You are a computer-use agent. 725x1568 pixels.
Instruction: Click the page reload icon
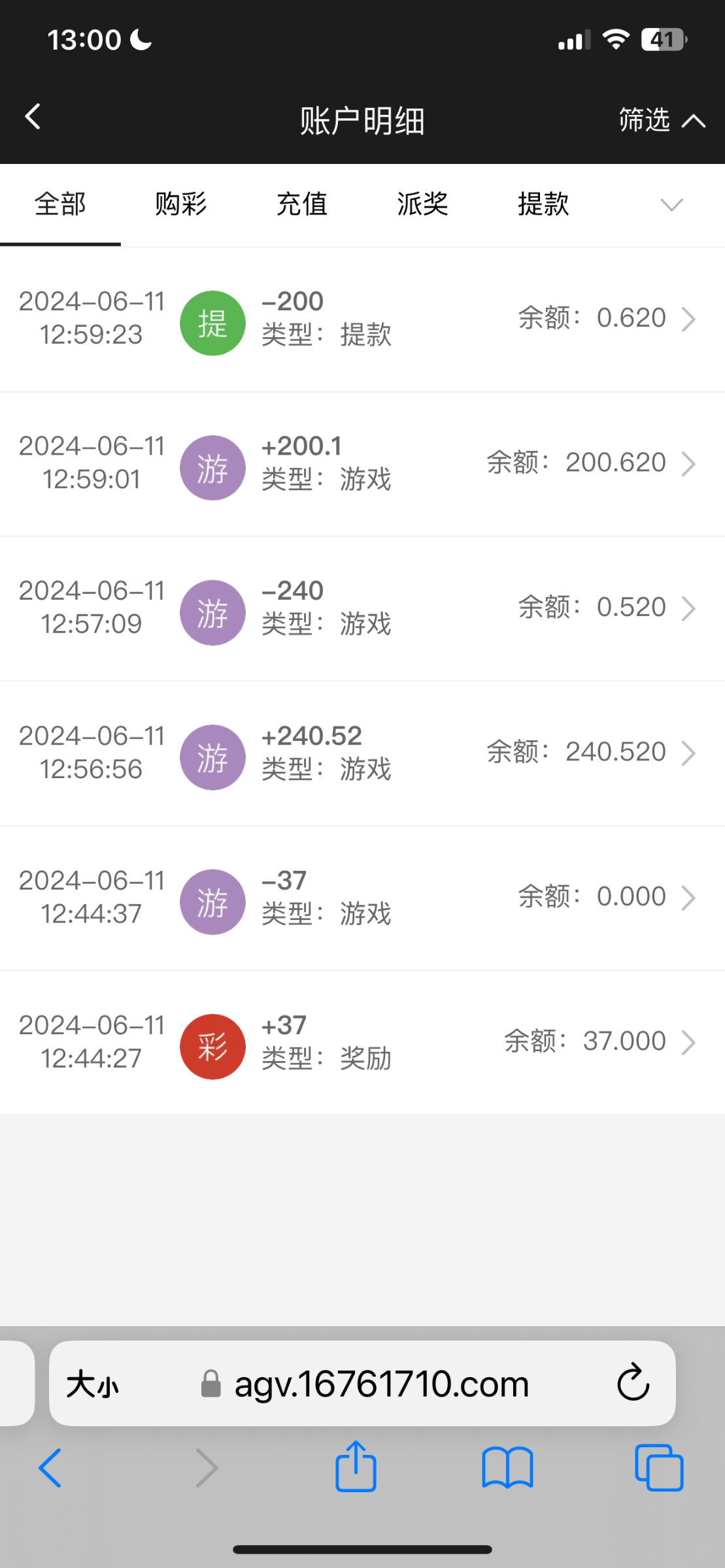coord(632,1383)
